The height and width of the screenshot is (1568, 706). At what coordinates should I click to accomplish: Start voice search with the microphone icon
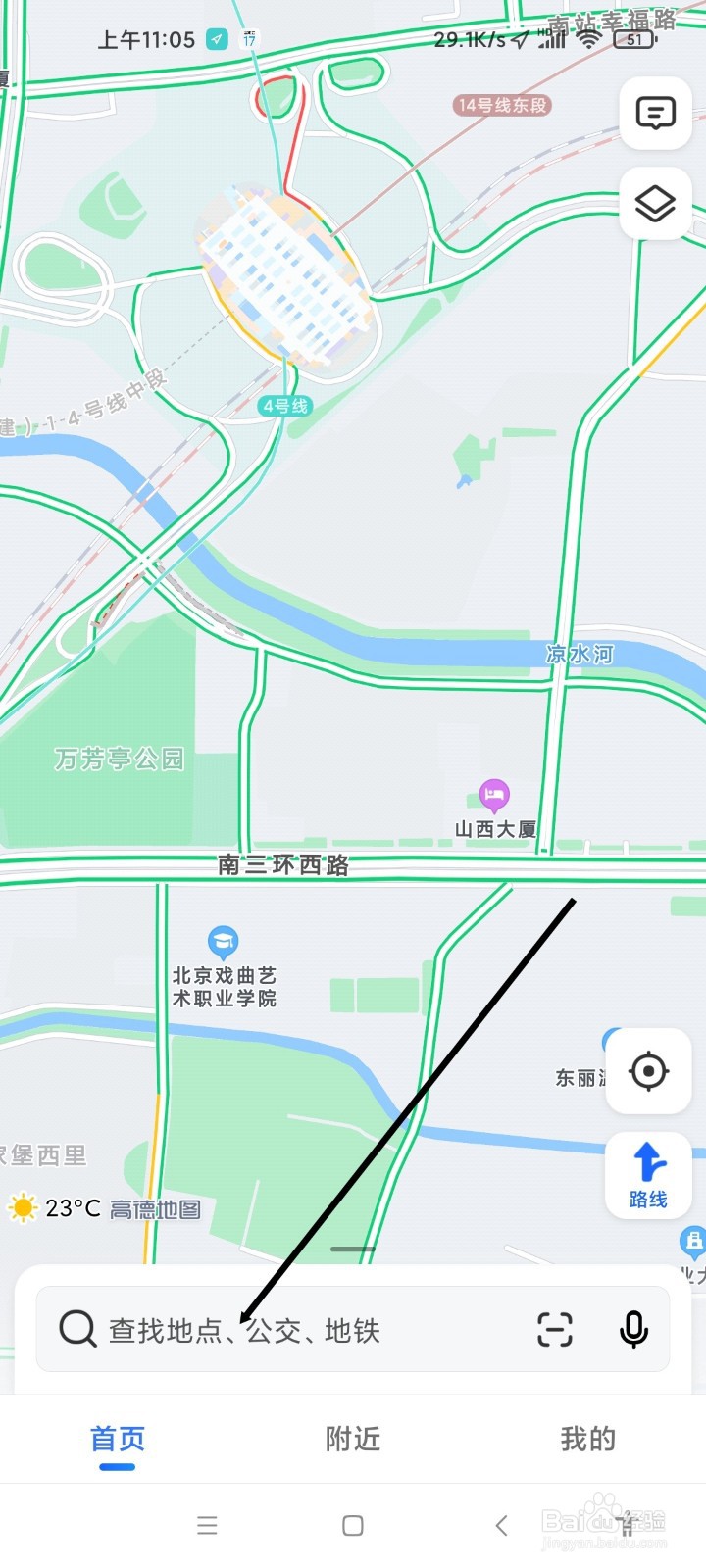click(633, 1330)
